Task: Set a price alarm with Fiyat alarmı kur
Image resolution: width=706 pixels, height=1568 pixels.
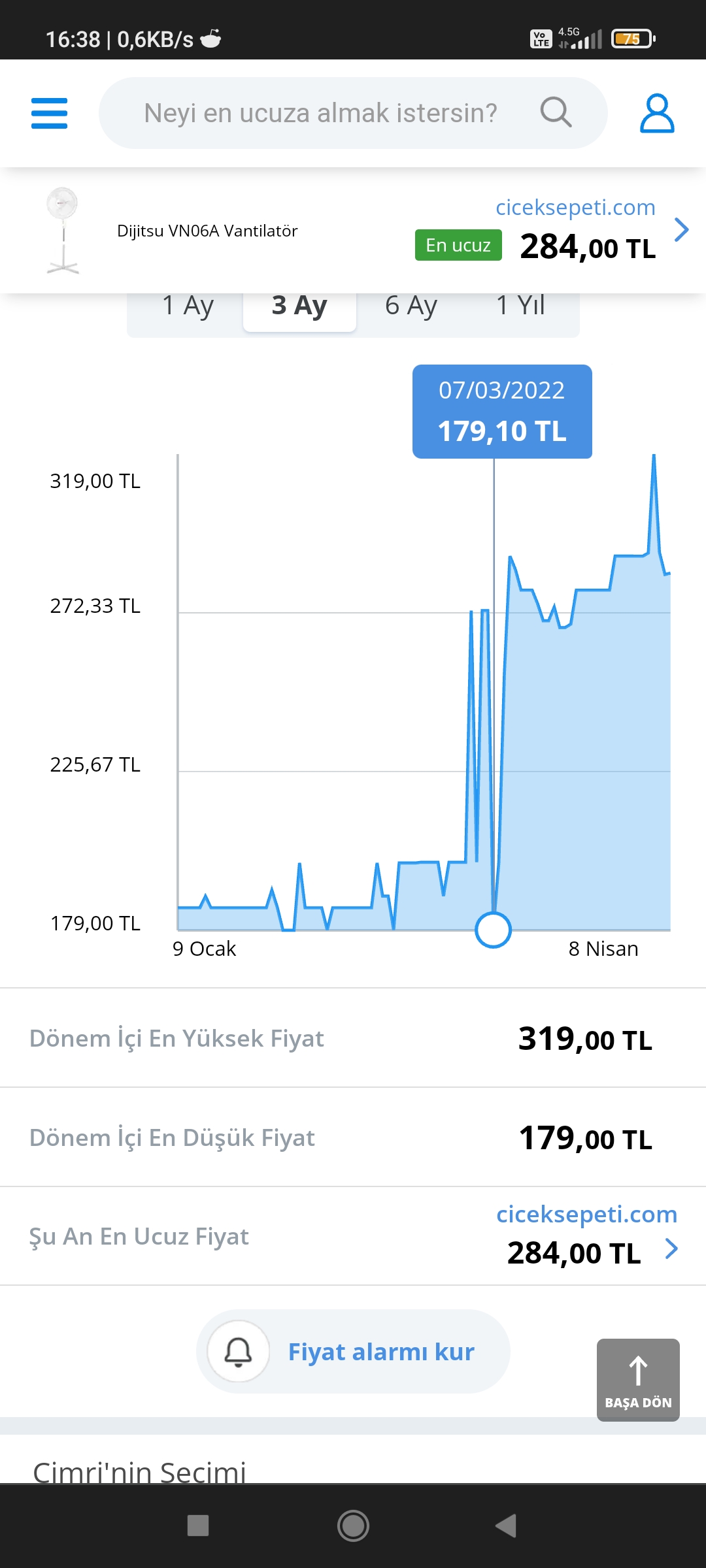Action: (353, 1351)
